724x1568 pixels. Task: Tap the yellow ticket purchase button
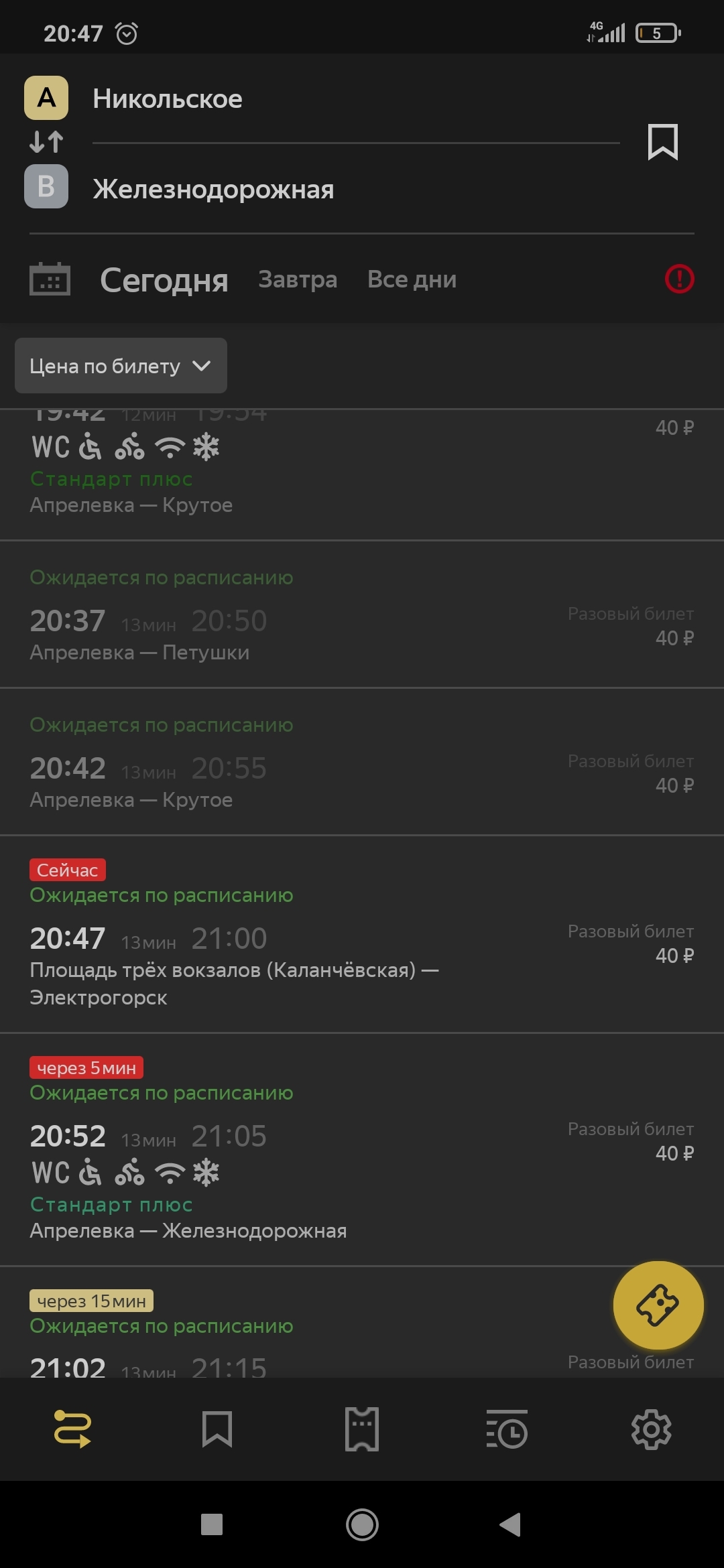[x=658, y=1305]
